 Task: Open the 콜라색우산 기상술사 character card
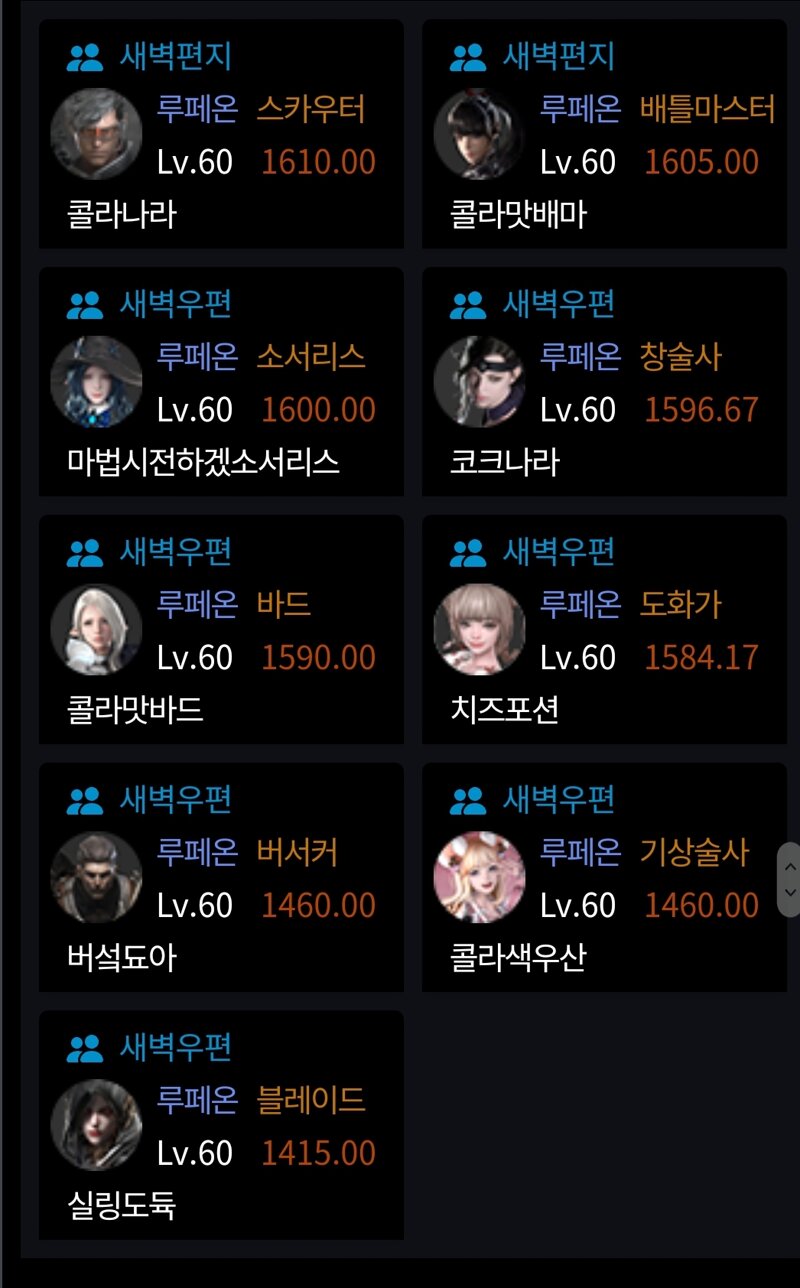604,877
